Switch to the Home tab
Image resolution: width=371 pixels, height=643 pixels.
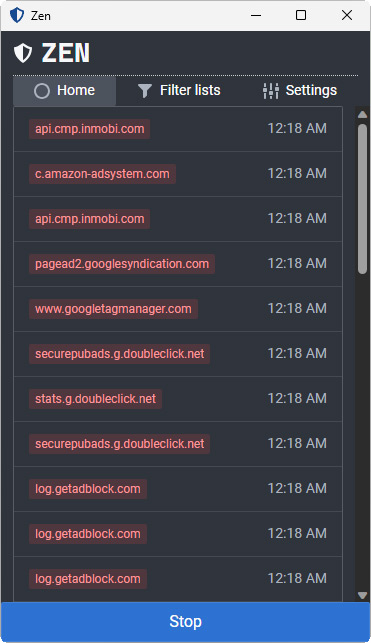coord(64,91)
